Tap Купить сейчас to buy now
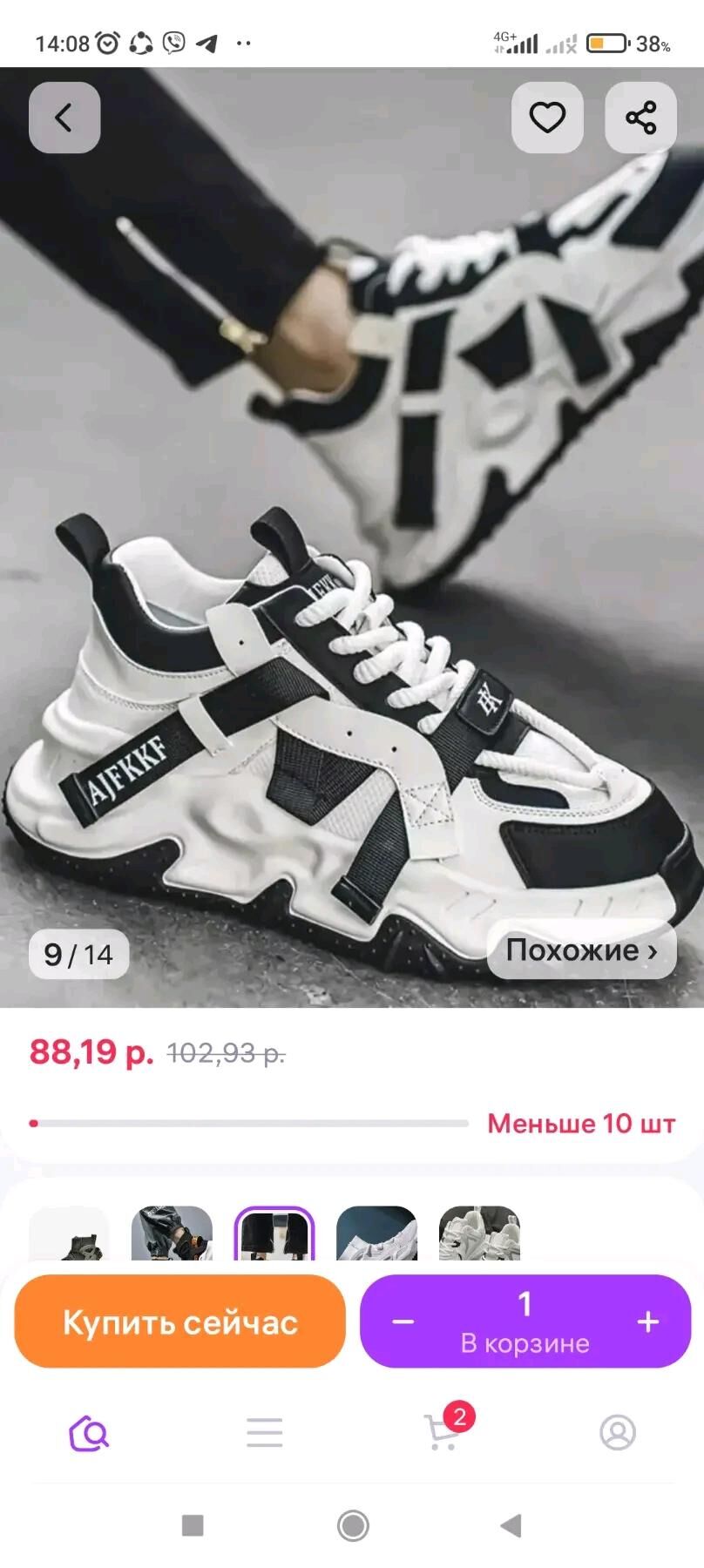 click(x=180, y=1321)
